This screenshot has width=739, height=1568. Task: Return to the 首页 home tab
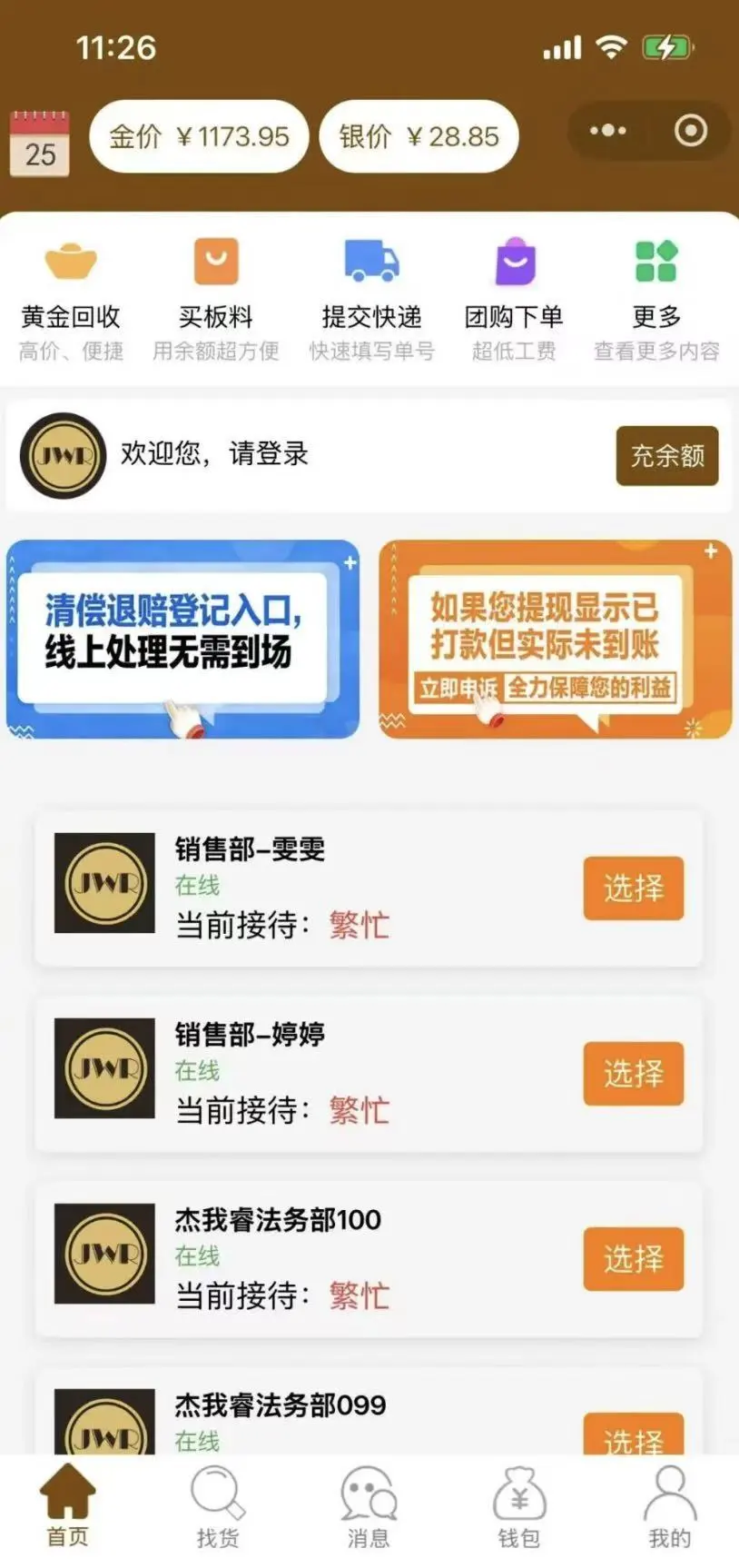pos(68,1506)
